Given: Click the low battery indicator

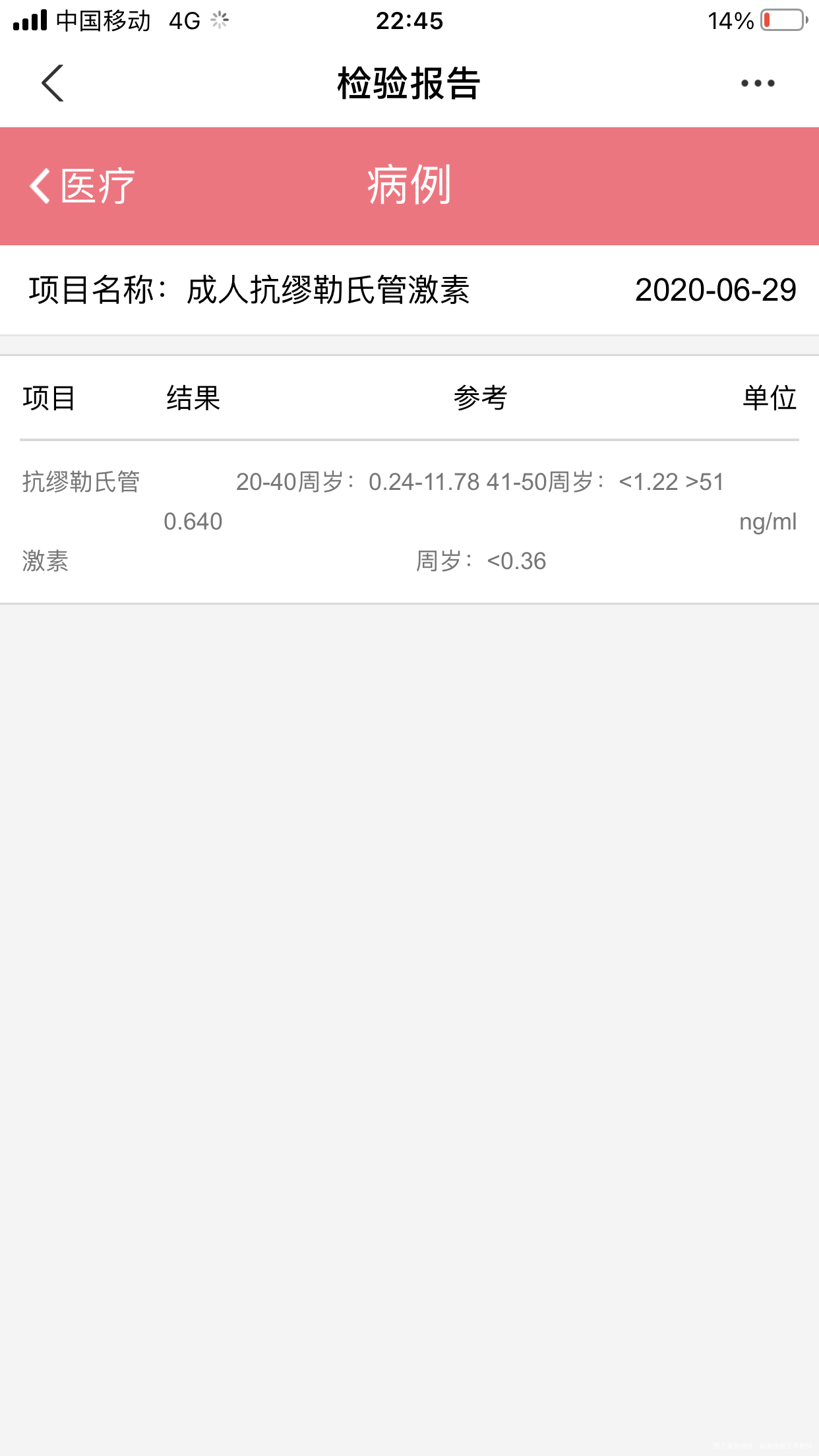Looking at the screenshot, I should point(782,20).
